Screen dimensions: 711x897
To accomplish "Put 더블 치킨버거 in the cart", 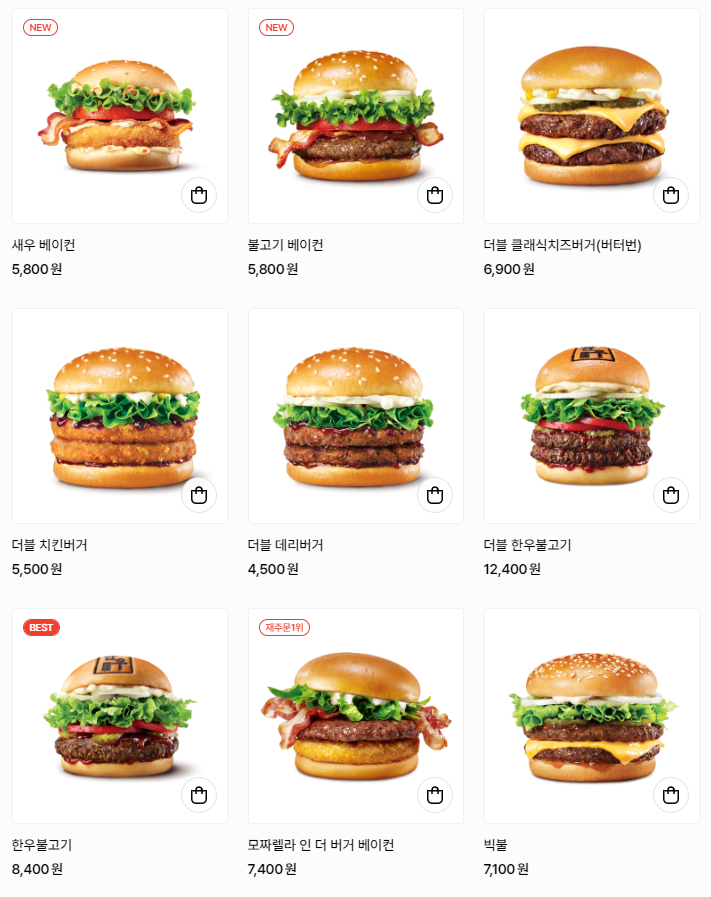I will 199,495.
